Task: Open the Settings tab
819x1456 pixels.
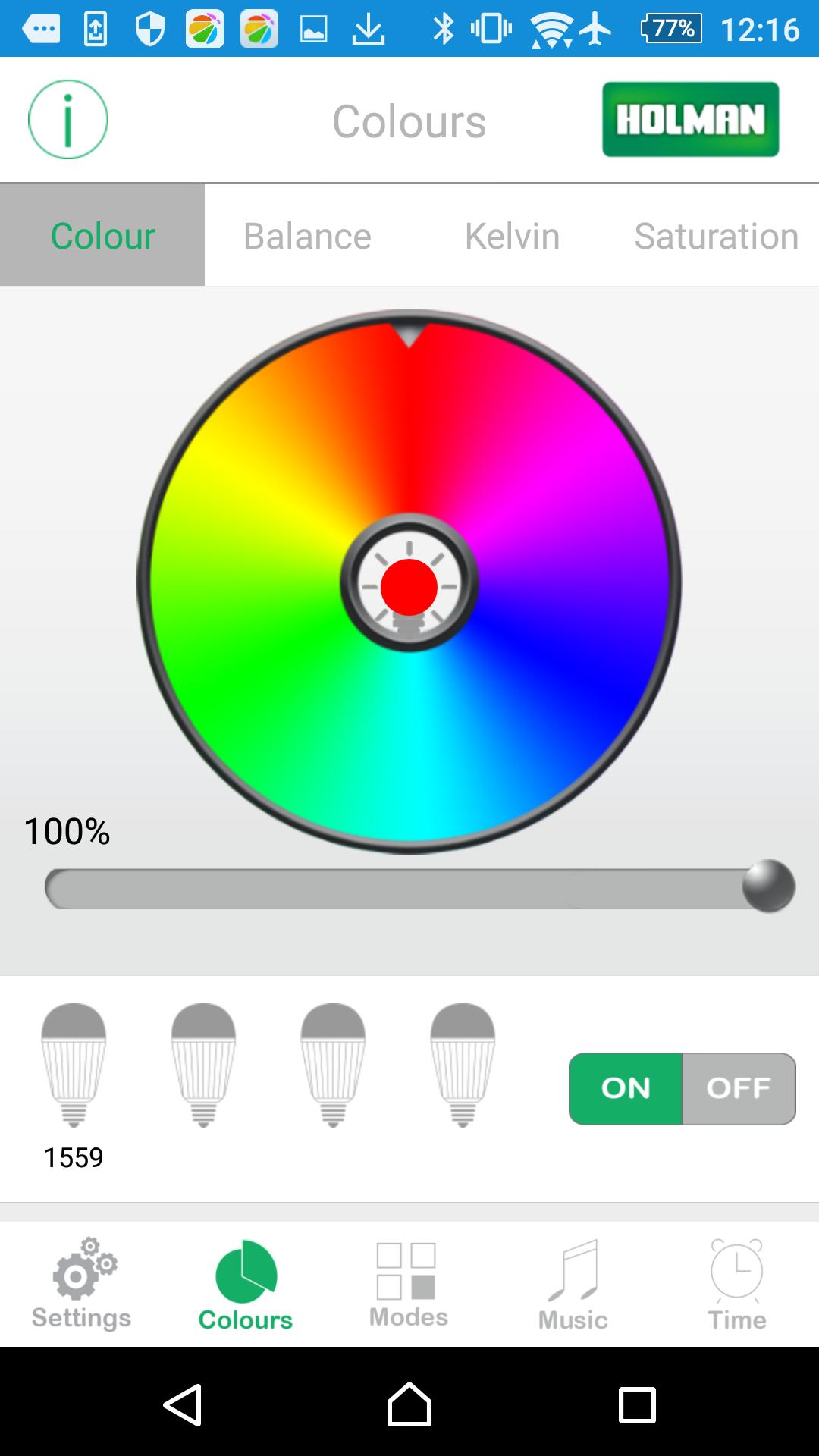Action: 82,1285
